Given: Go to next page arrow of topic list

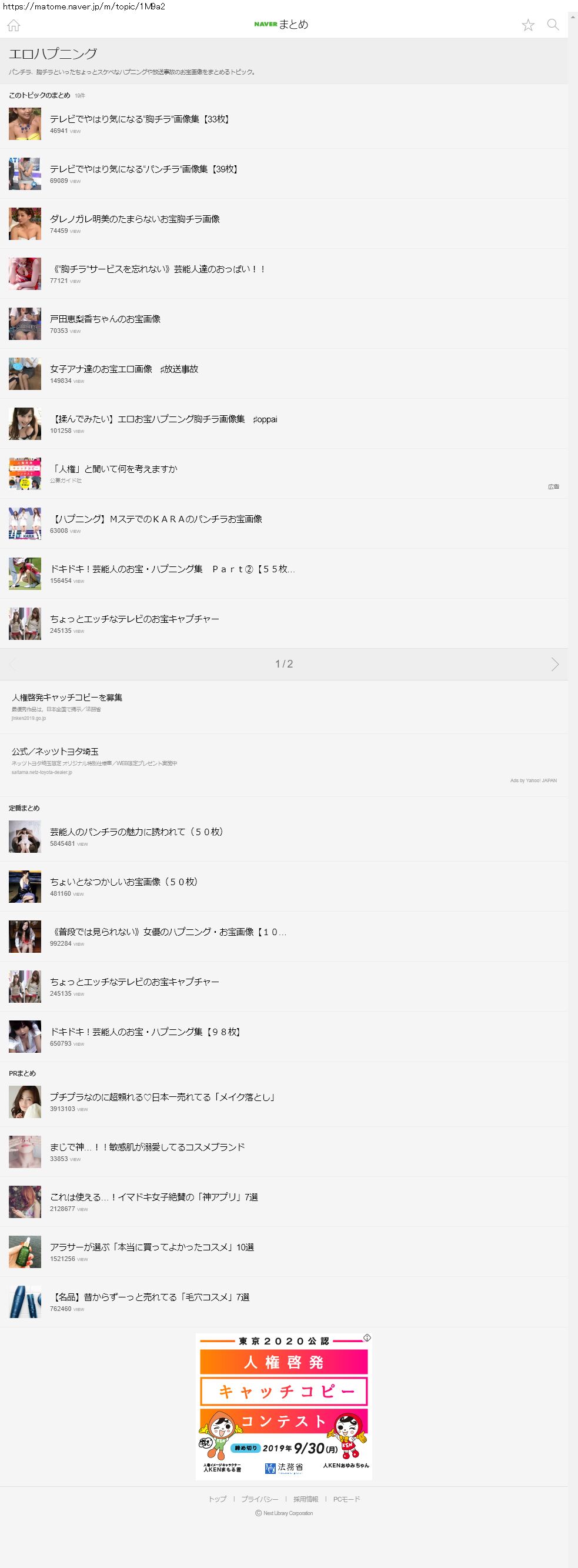Looking at the screenshot, I should click(x=554, y=663).
